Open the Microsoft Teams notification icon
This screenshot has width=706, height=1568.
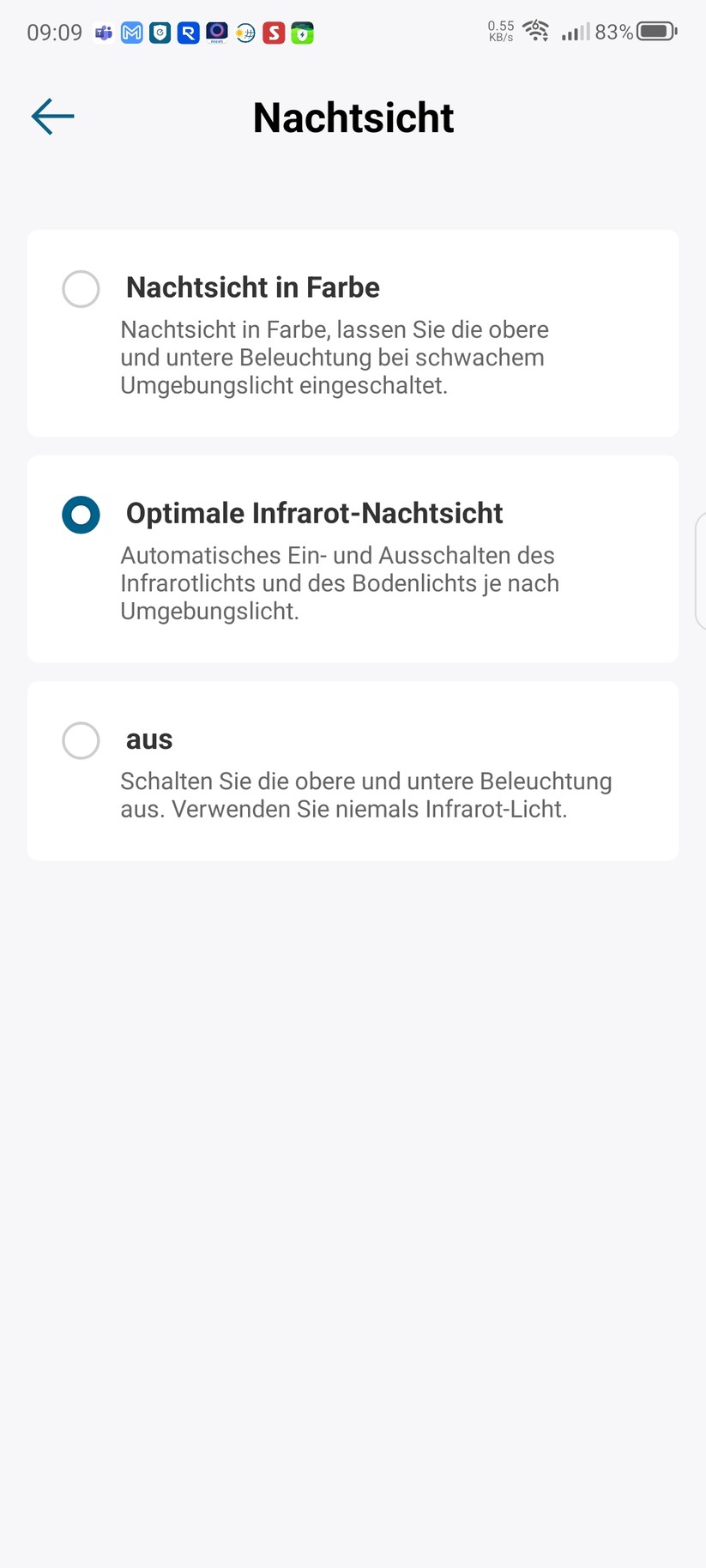[x=103, y=32]
